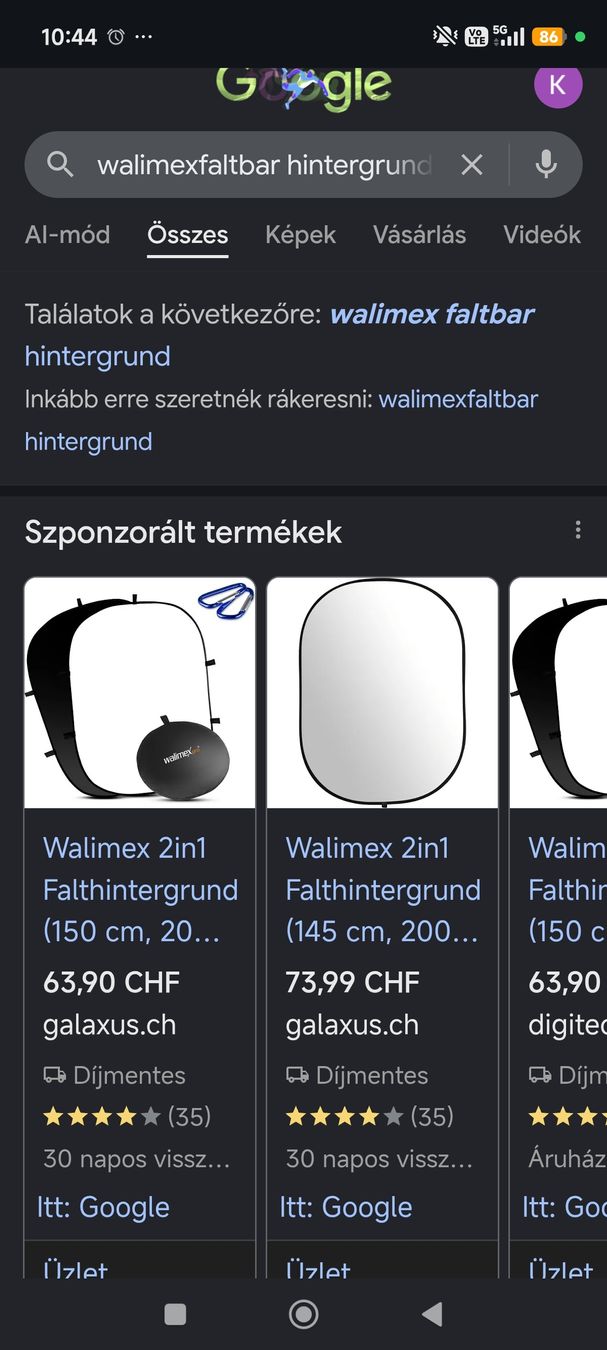607x1350 pixels.
Task: Tap the search field with walimexfaltbar hintergrund
Action: click(x=264, y=165)
